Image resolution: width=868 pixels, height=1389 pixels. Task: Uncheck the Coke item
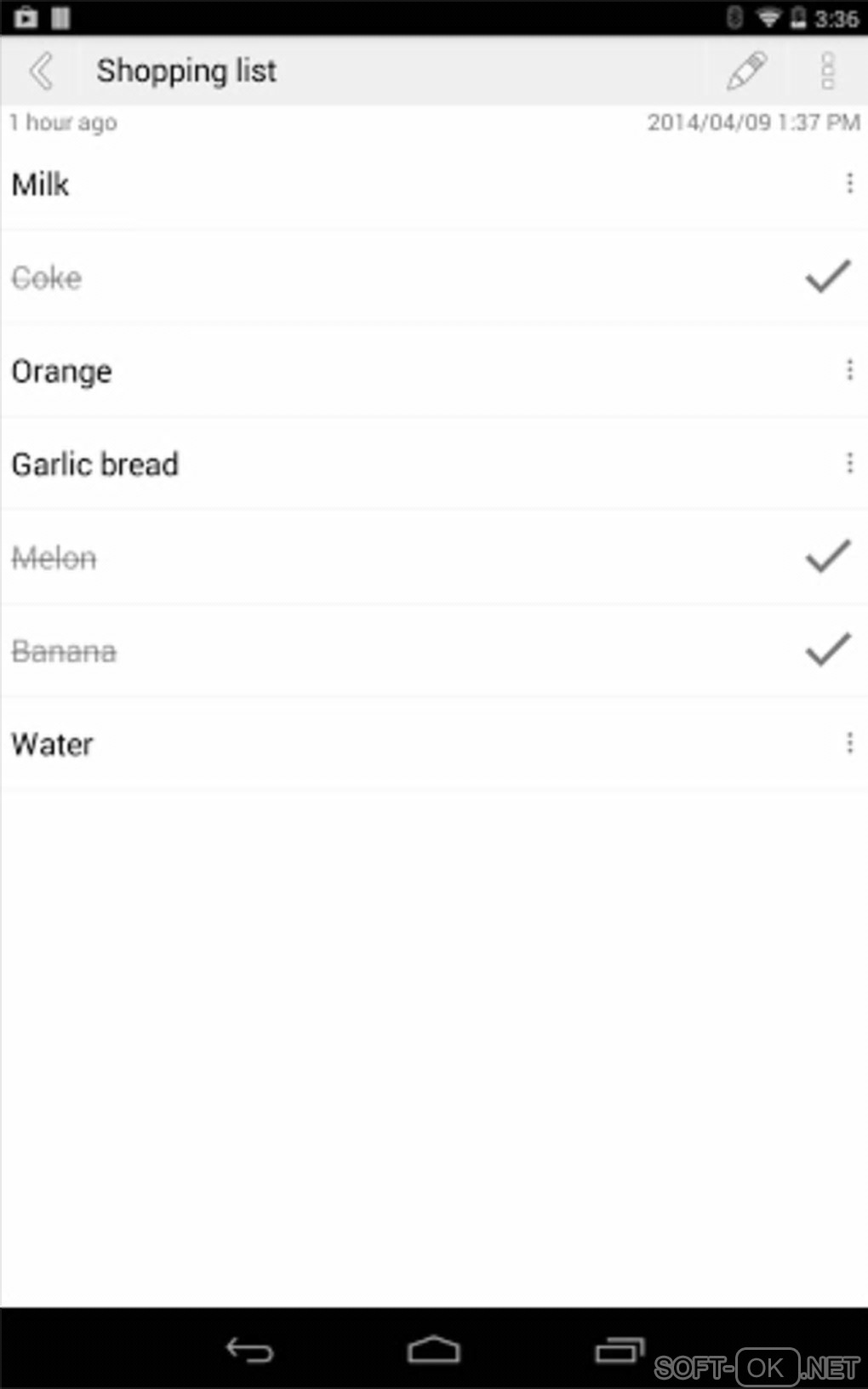coord(827,277)
